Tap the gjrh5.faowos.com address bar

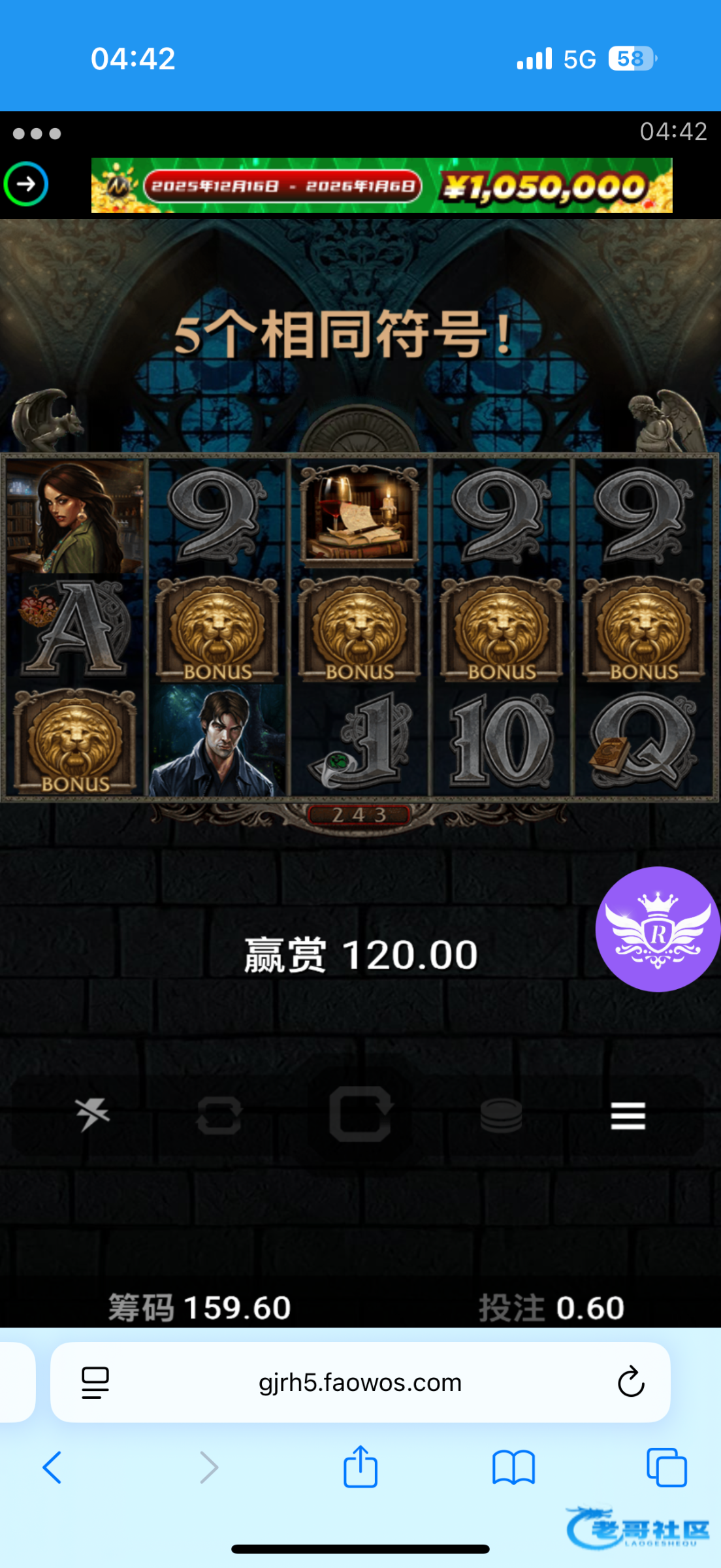[360, 1382]
